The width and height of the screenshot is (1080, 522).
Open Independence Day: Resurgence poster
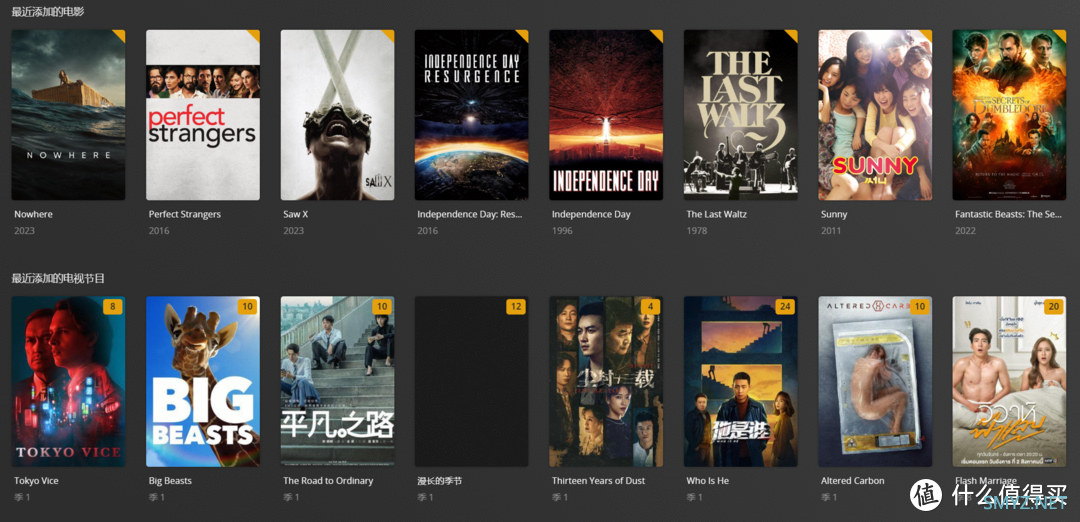click(x=472, y=115)
